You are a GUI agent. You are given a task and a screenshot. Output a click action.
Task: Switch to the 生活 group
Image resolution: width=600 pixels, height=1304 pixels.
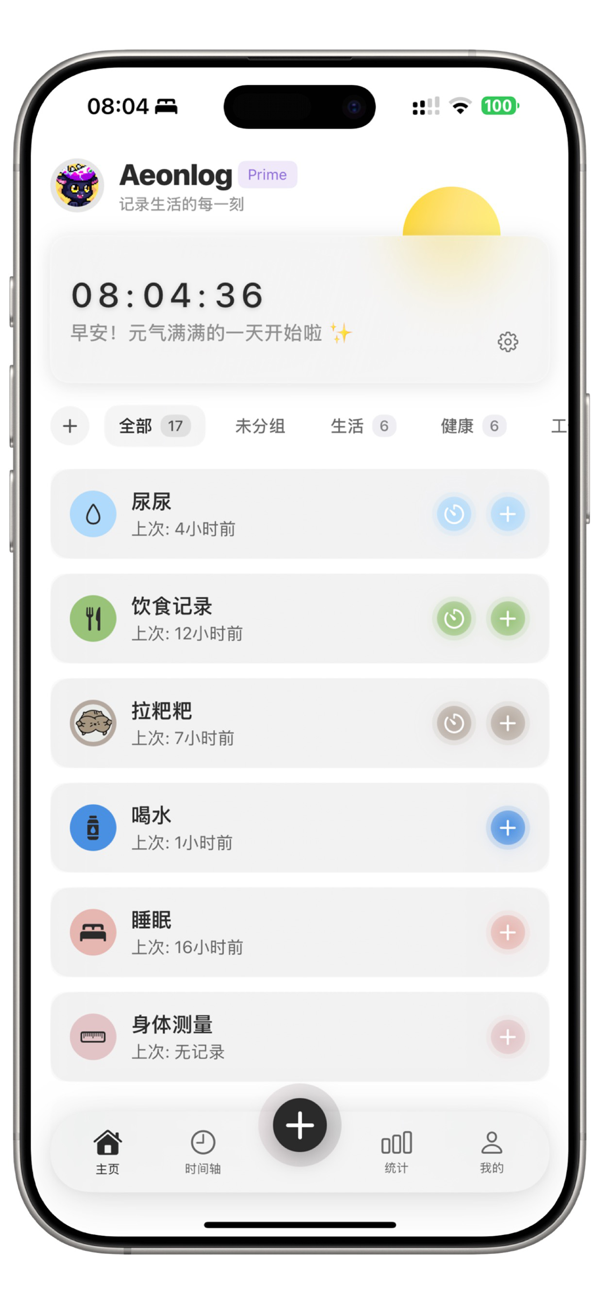(362, 426)
